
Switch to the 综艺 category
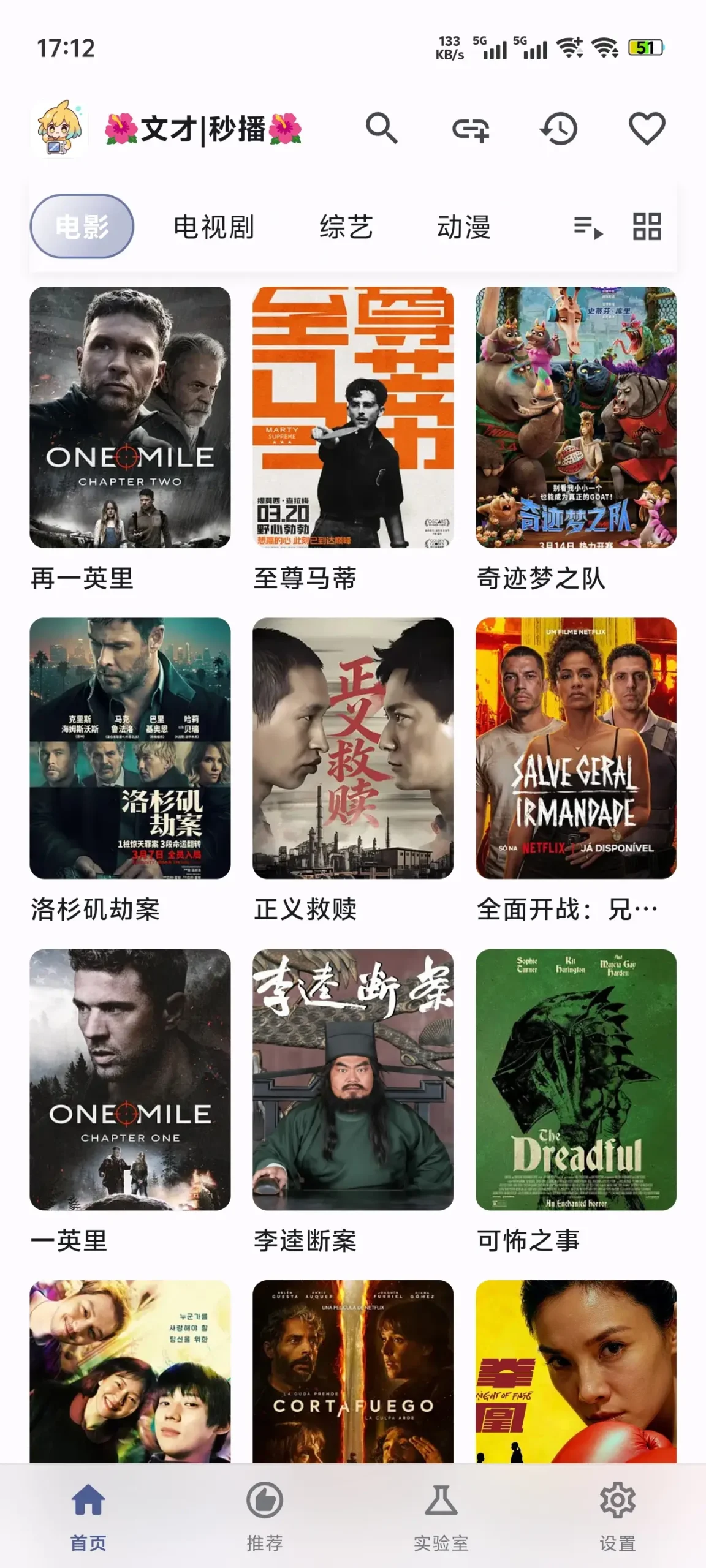click(346, 227)
